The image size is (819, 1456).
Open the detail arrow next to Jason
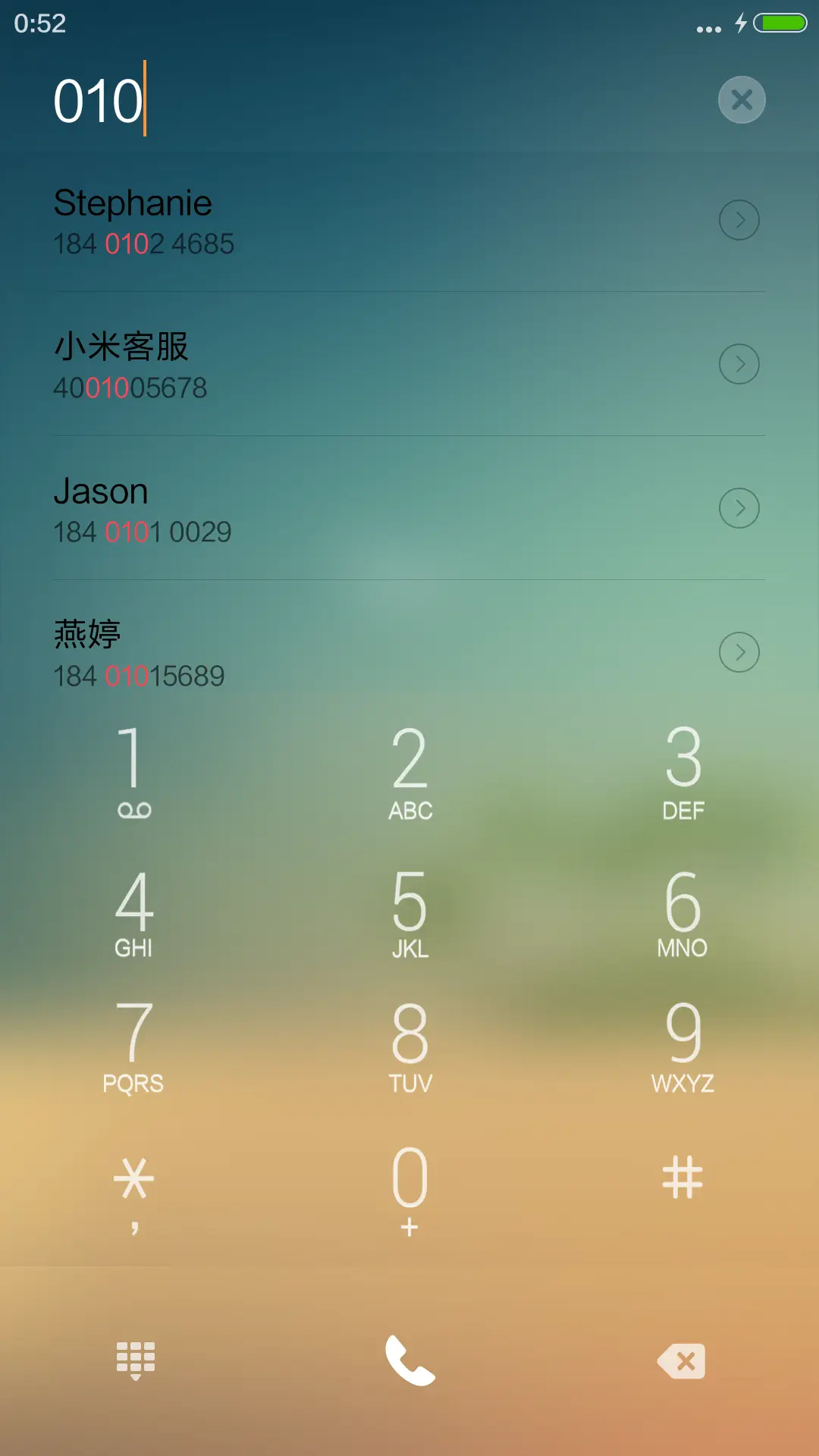739,509
